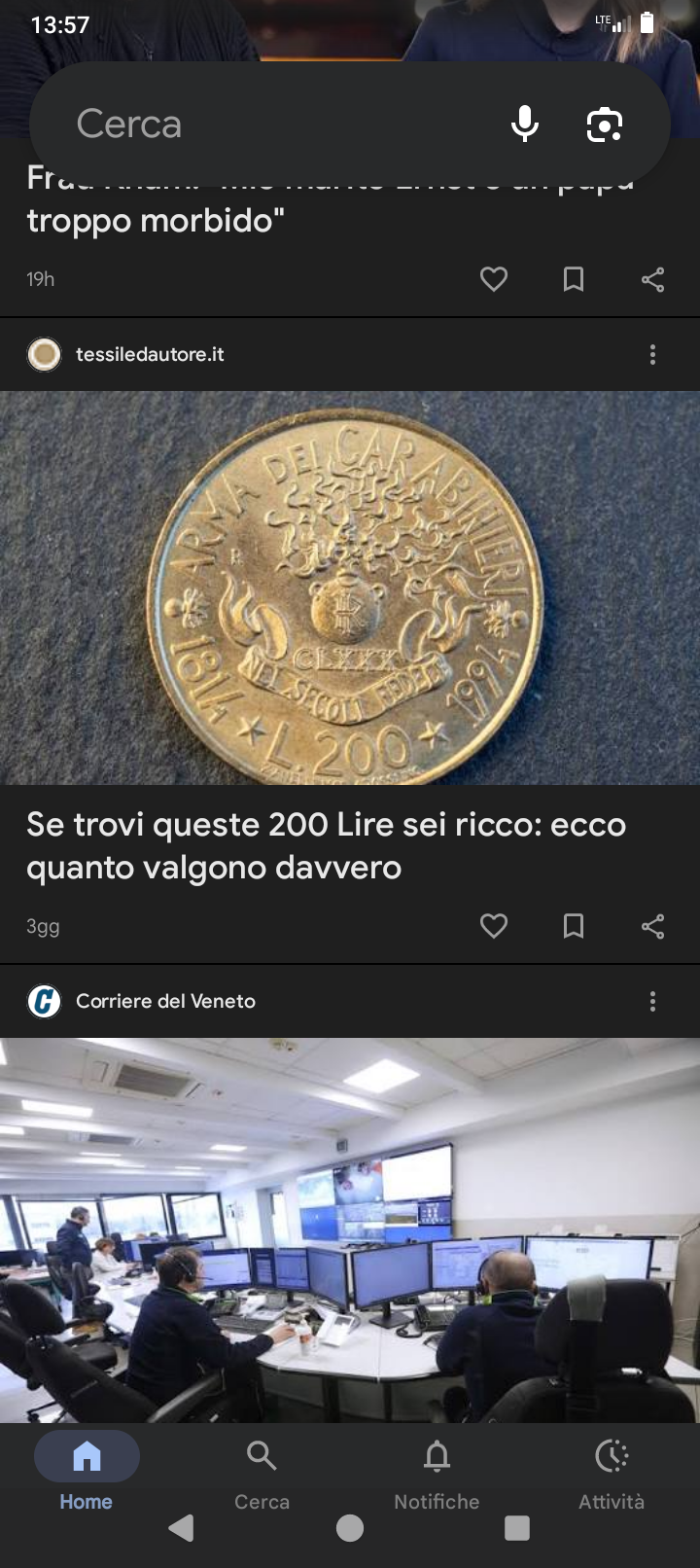
Task: Save the 200 Lire article bookmark
Action: pyautogui.click(x=574, y=926)
